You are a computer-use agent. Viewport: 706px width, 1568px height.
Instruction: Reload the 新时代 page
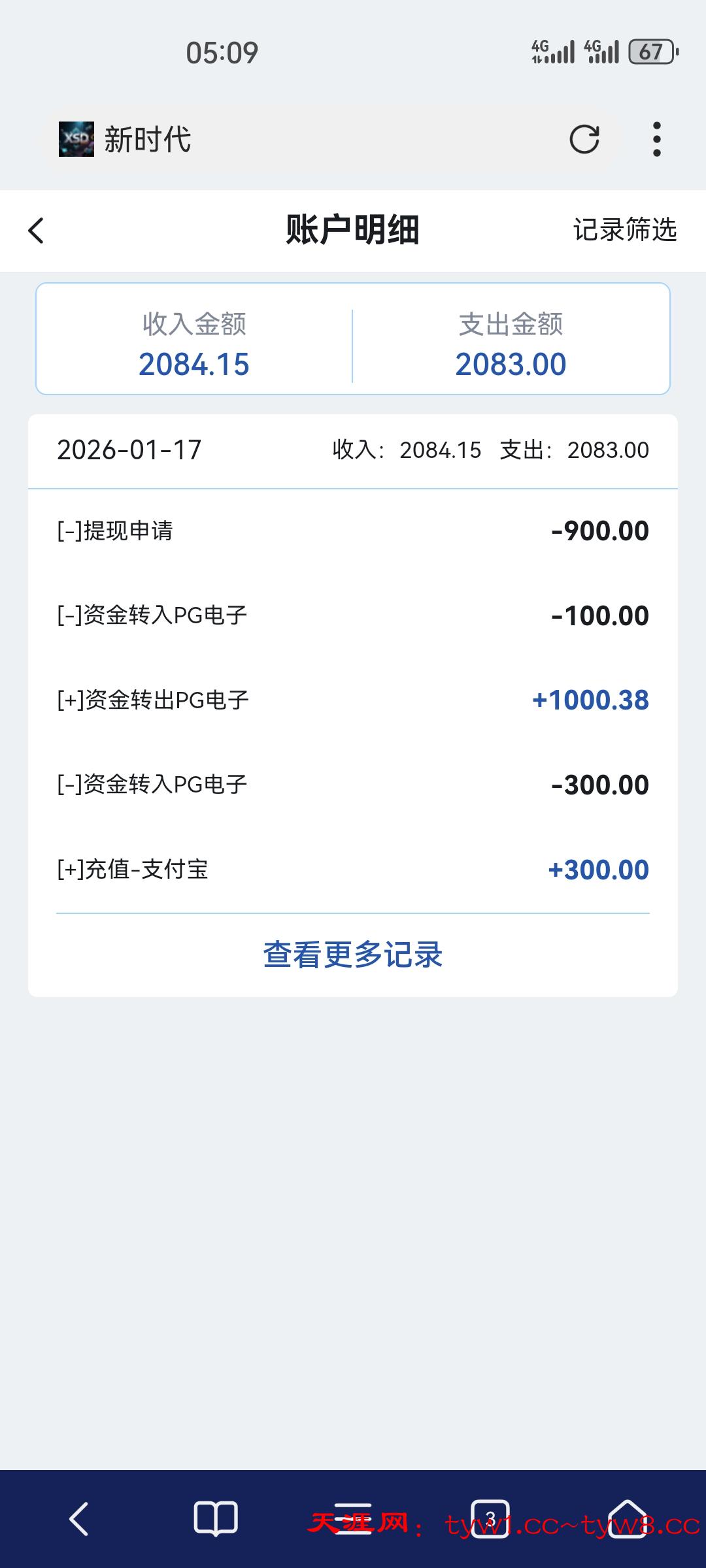pos(584,139)
